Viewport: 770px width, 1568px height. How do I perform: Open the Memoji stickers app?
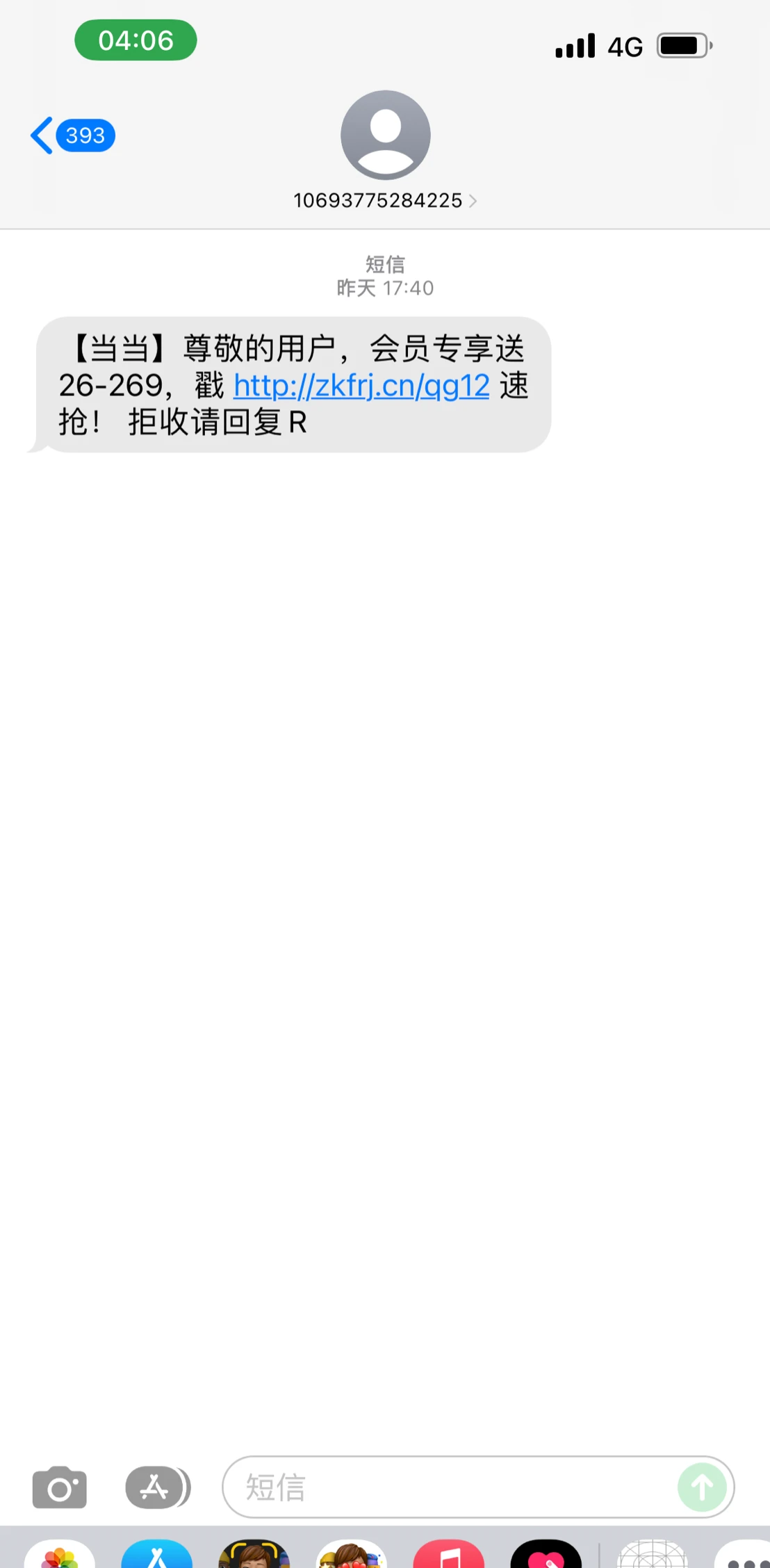352,1554
